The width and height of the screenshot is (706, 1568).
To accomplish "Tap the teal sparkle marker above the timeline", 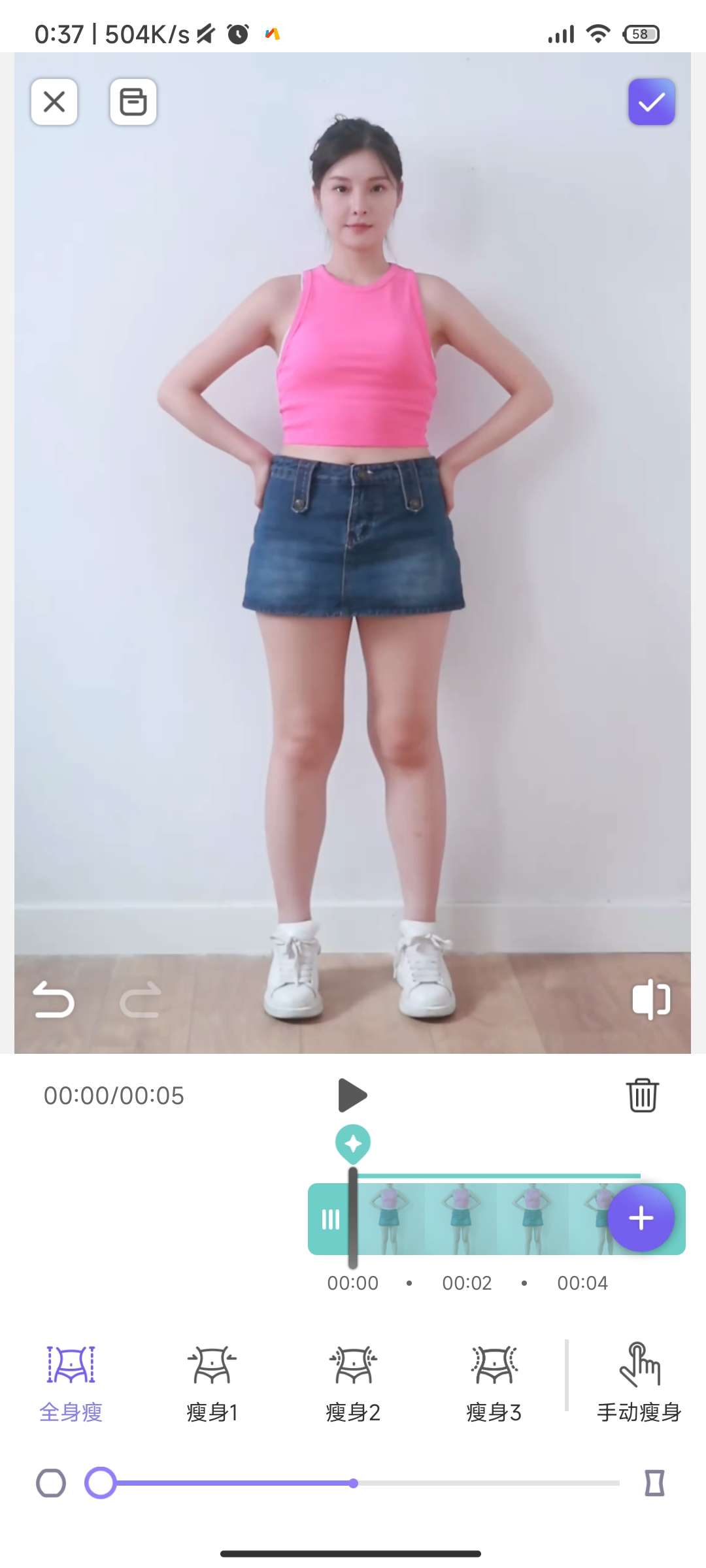I will [x=353, y=1143].
